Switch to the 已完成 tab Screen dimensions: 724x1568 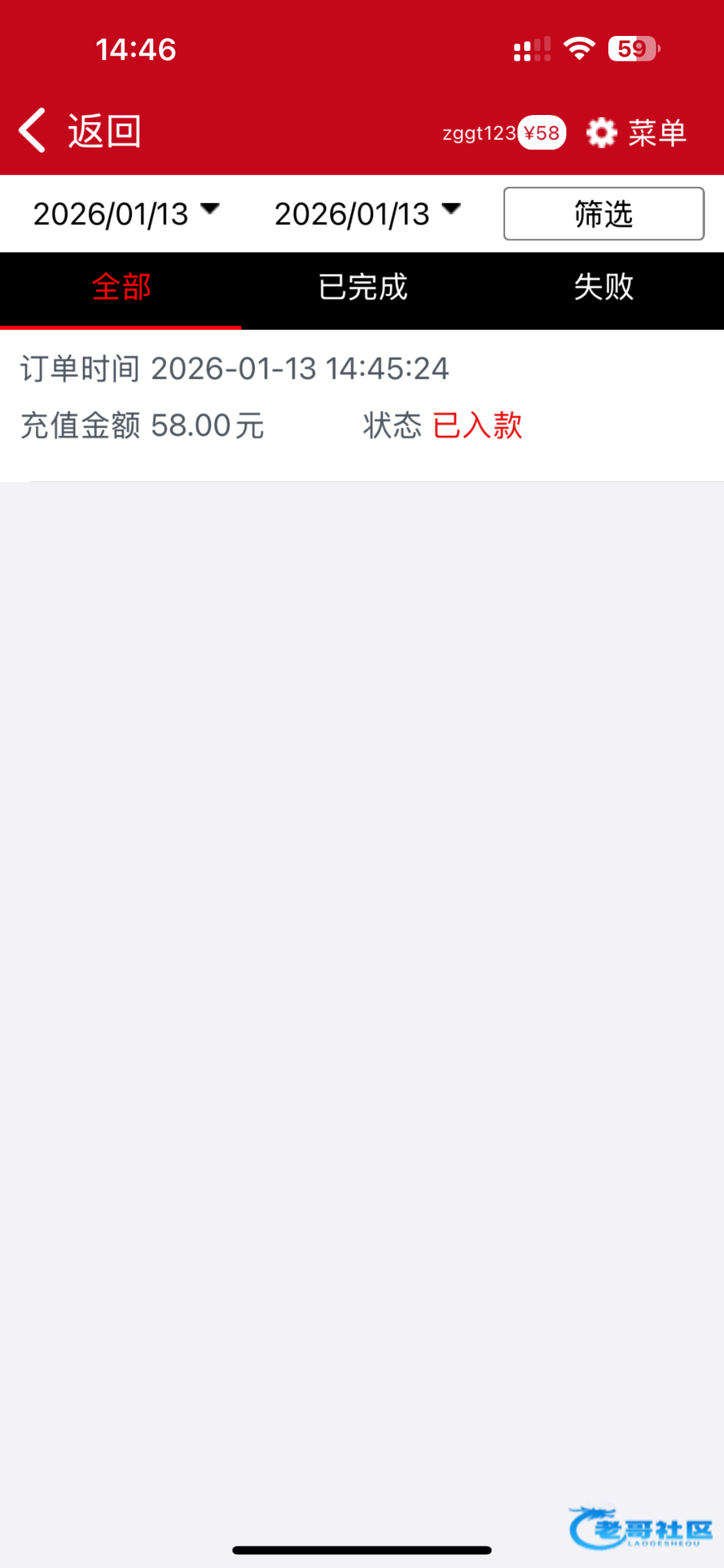[x=362, y=287]
